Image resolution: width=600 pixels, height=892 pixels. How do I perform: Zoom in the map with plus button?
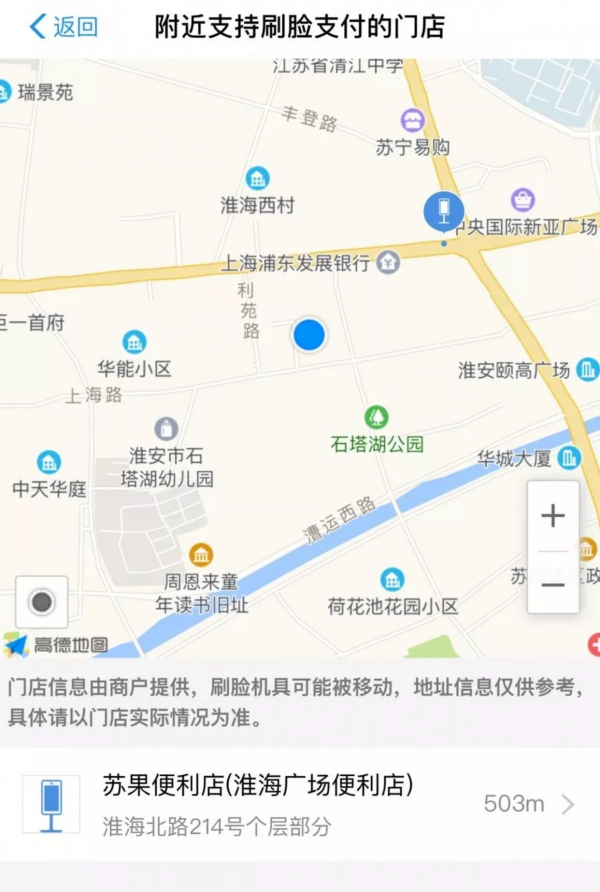point(553,516)
